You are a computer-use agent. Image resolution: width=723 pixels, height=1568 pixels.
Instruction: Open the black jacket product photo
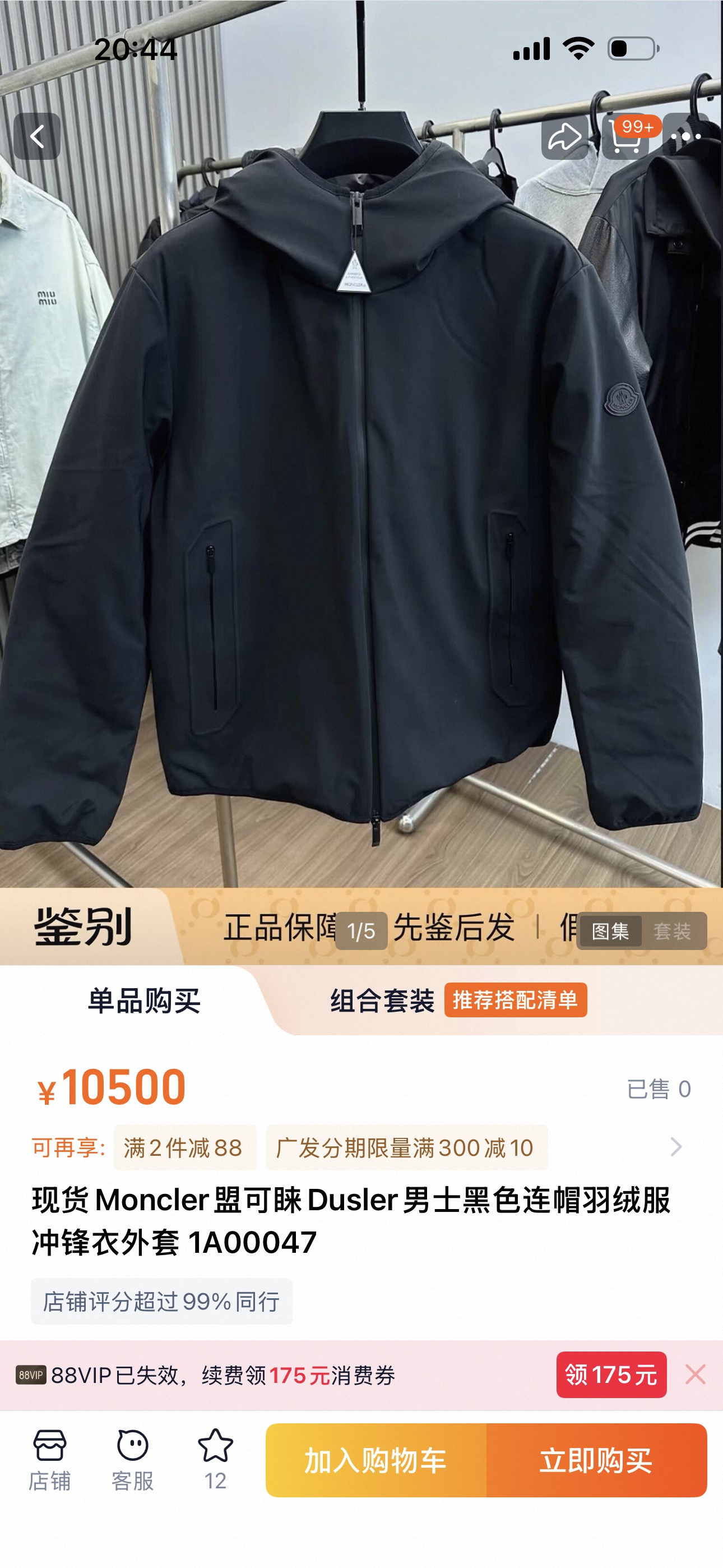pos(361,487)
